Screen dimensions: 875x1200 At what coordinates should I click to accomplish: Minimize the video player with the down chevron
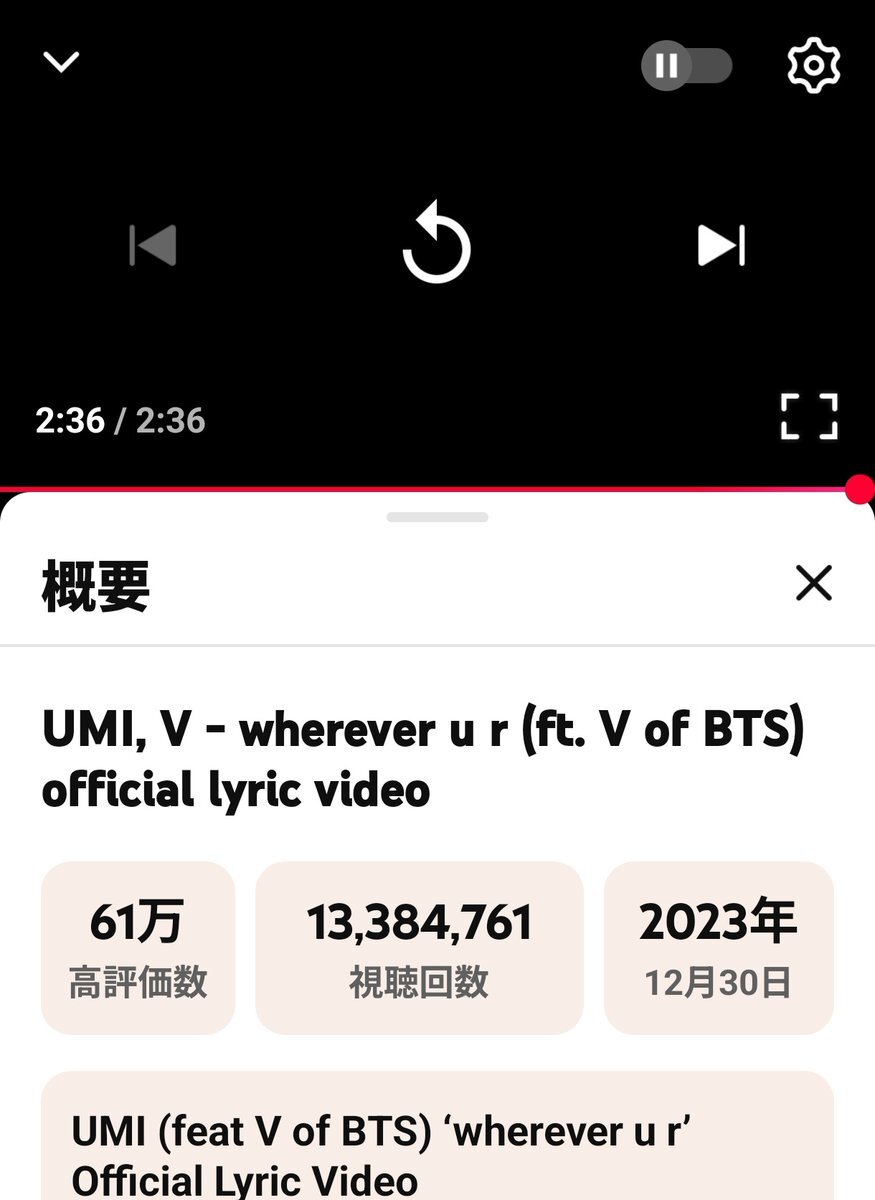(x=61, y=63)
